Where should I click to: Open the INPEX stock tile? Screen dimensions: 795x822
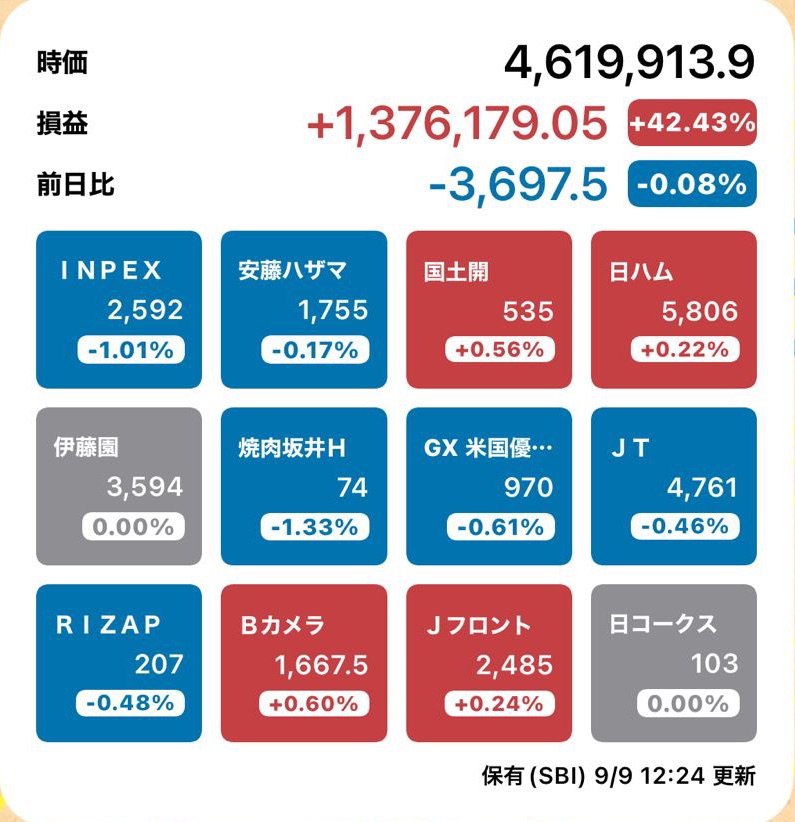click(x=119, y=310)
